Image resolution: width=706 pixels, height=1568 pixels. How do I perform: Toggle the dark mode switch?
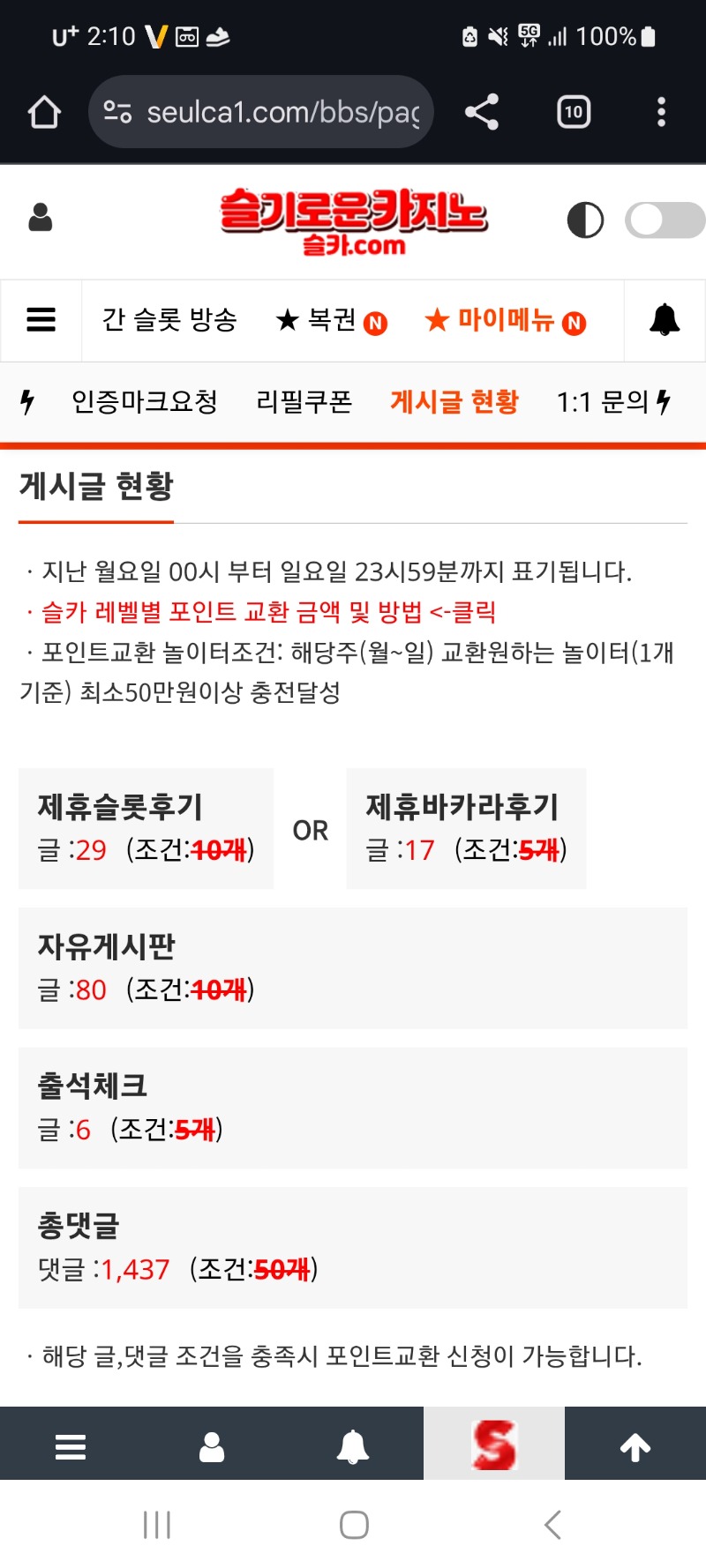[664, 220]
